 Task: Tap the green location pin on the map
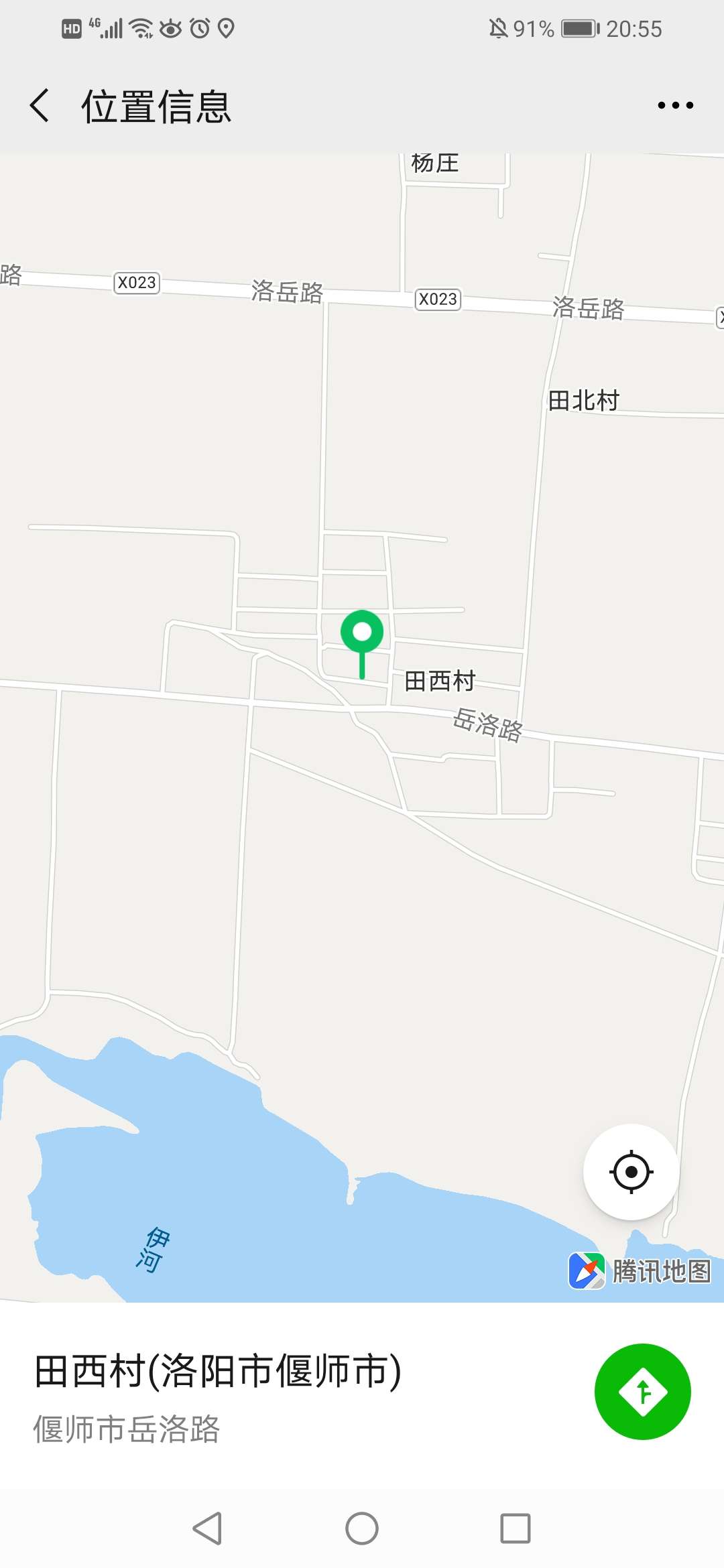(362, 634)
